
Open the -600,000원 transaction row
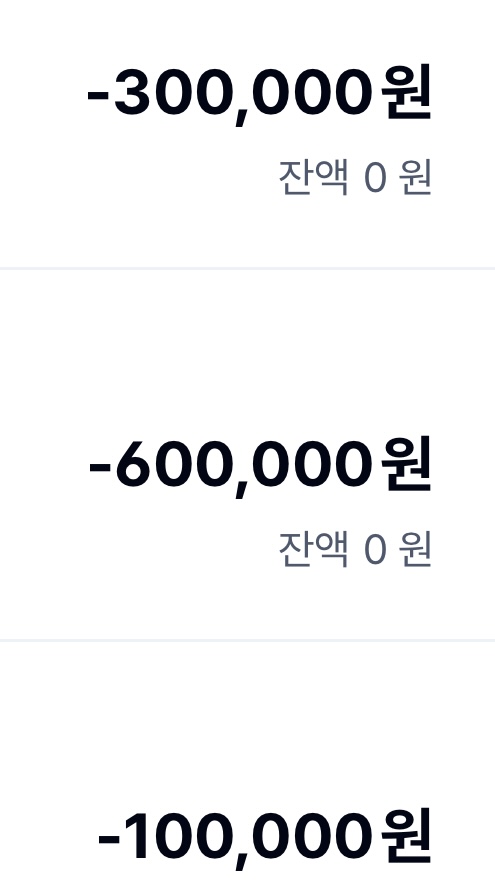coord(247,455)
